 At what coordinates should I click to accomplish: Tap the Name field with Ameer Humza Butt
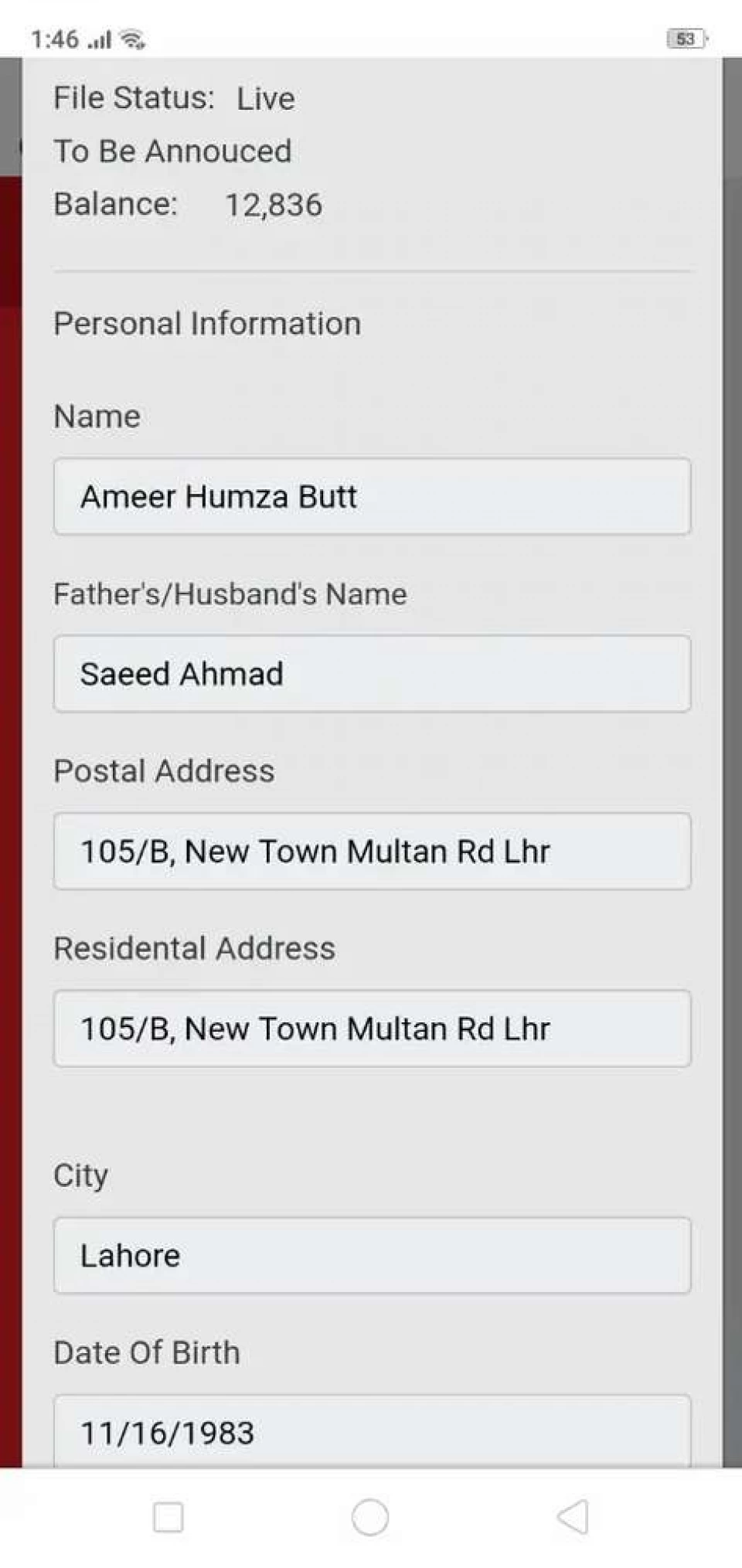coord(372,496)
